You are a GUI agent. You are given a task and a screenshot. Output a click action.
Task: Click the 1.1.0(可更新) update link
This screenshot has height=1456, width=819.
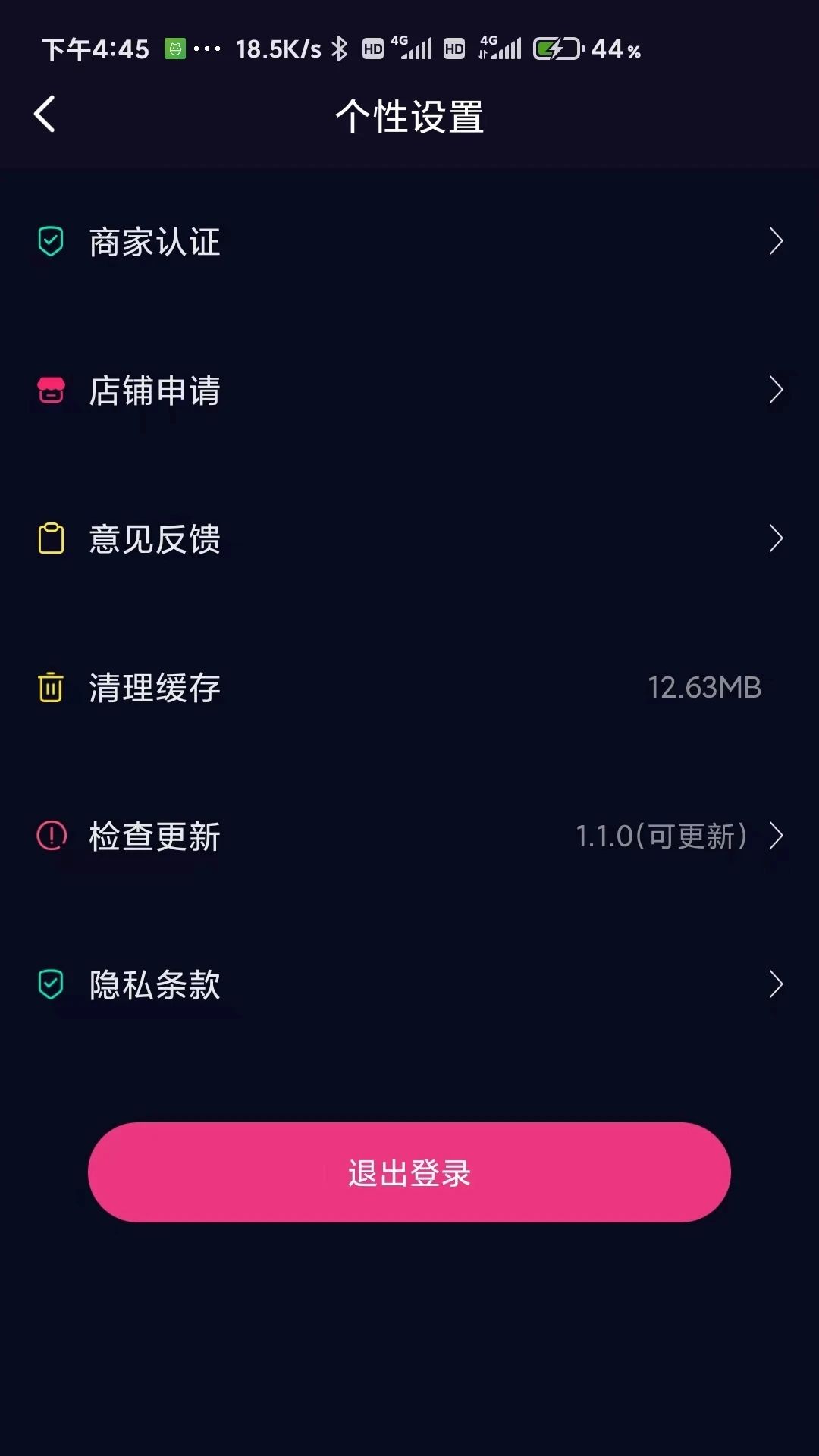point(661,836)
